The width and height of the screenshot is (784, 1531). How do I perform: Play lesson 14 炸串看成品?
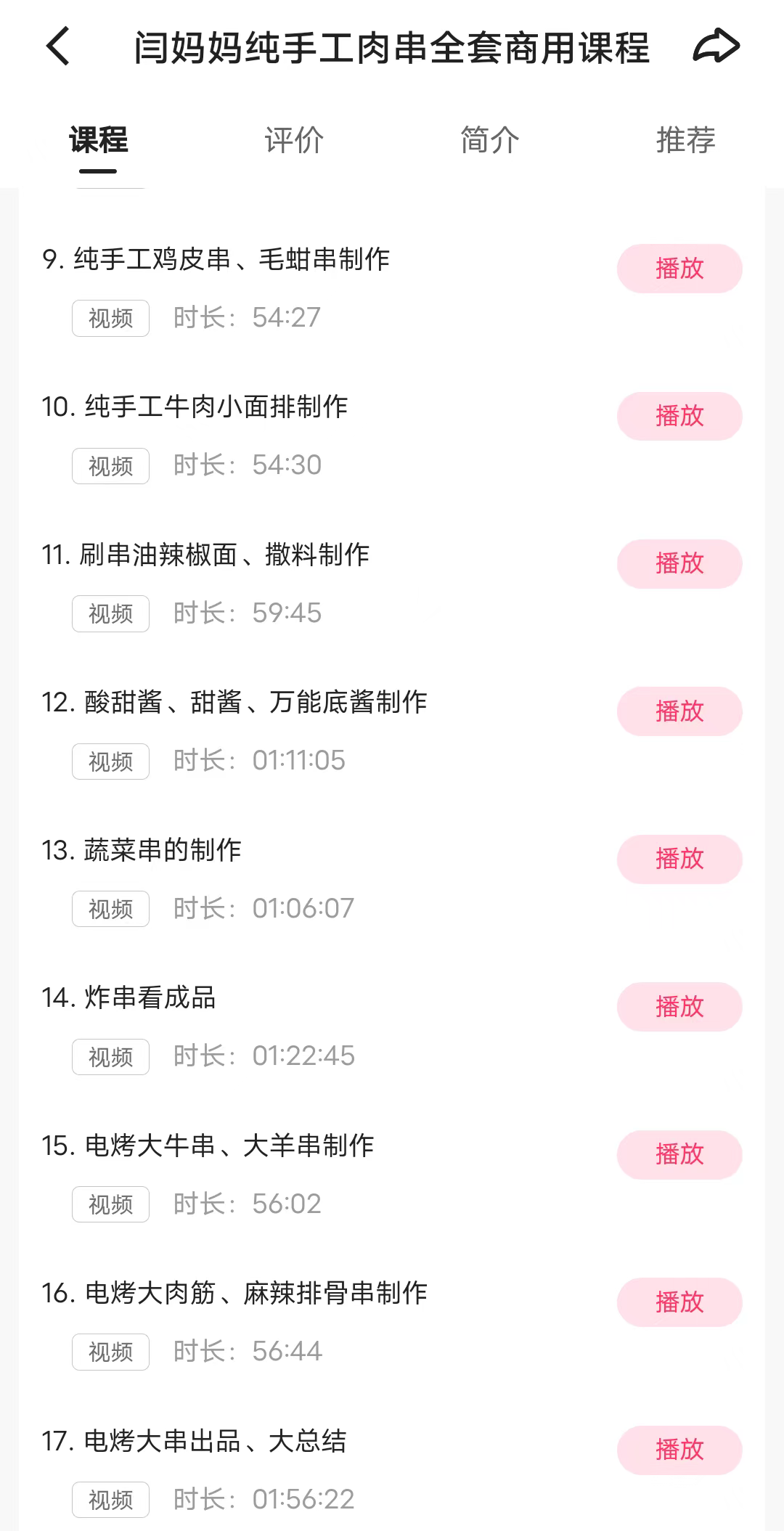pos(678,1007)
